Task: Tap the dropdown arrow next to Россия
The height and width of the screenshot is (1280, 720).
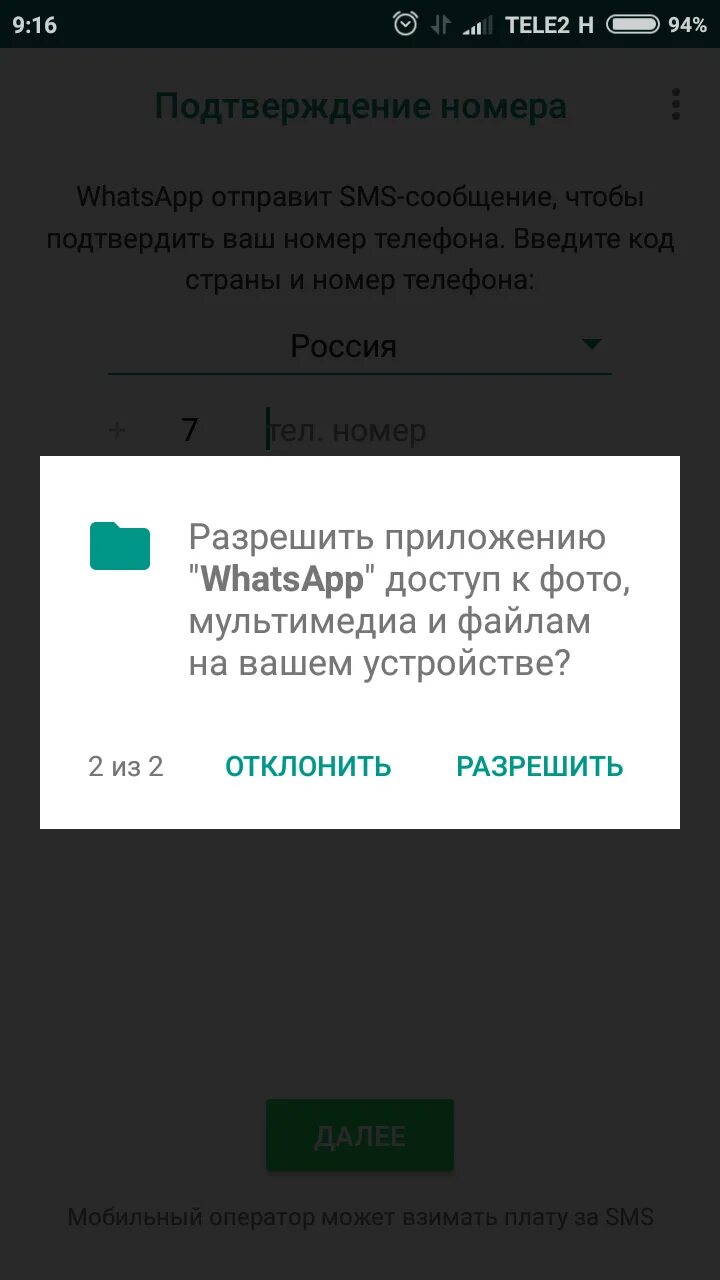Action: point(592,344)
